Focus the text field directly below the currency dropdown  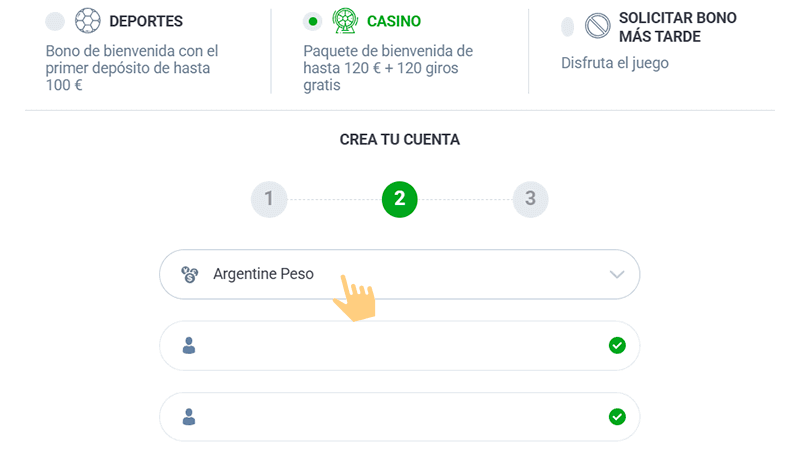coord(400,346)
